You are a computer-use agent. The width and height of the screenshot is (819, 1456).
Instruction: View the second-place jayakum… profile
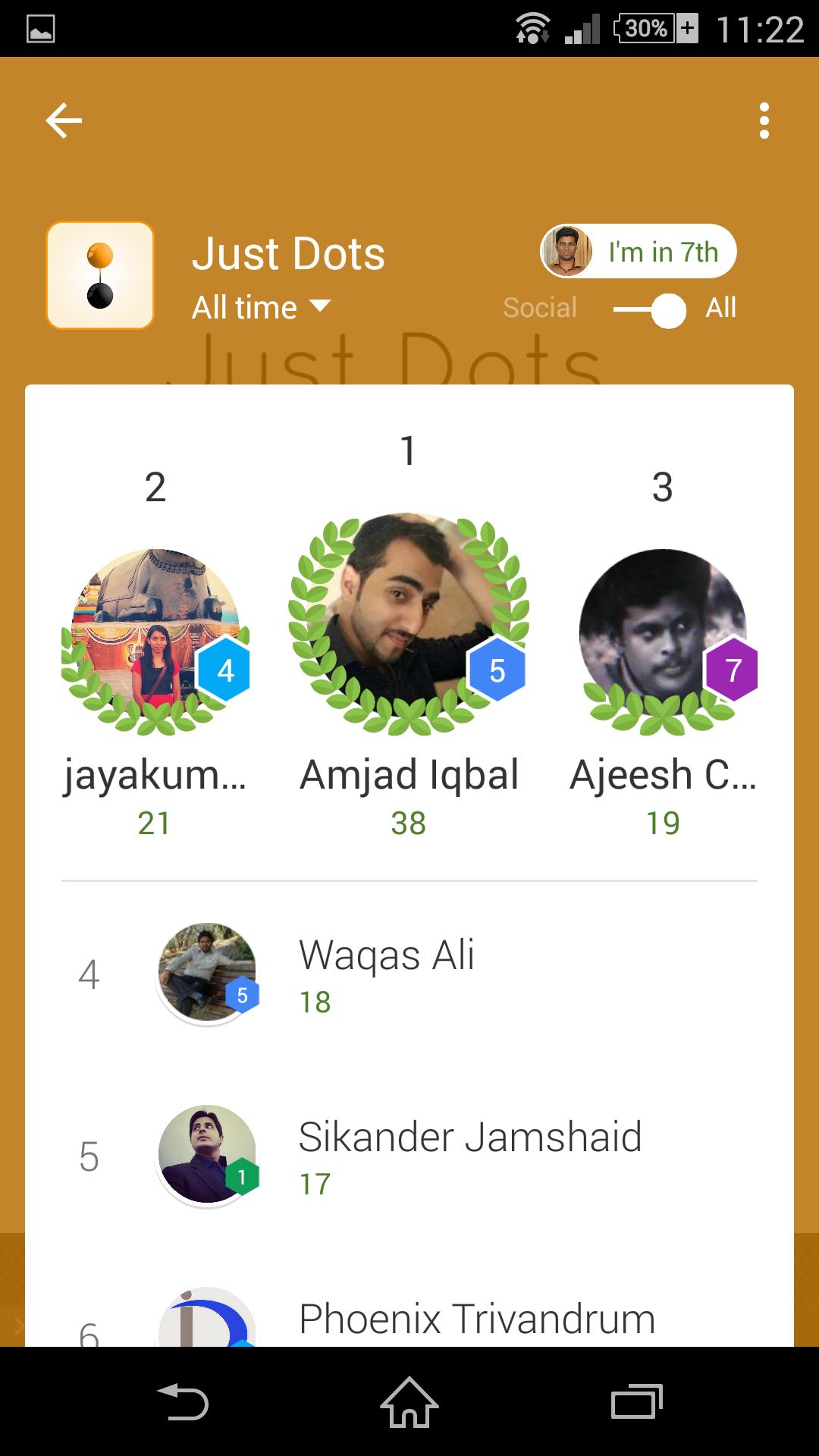(x=155, y=641)
